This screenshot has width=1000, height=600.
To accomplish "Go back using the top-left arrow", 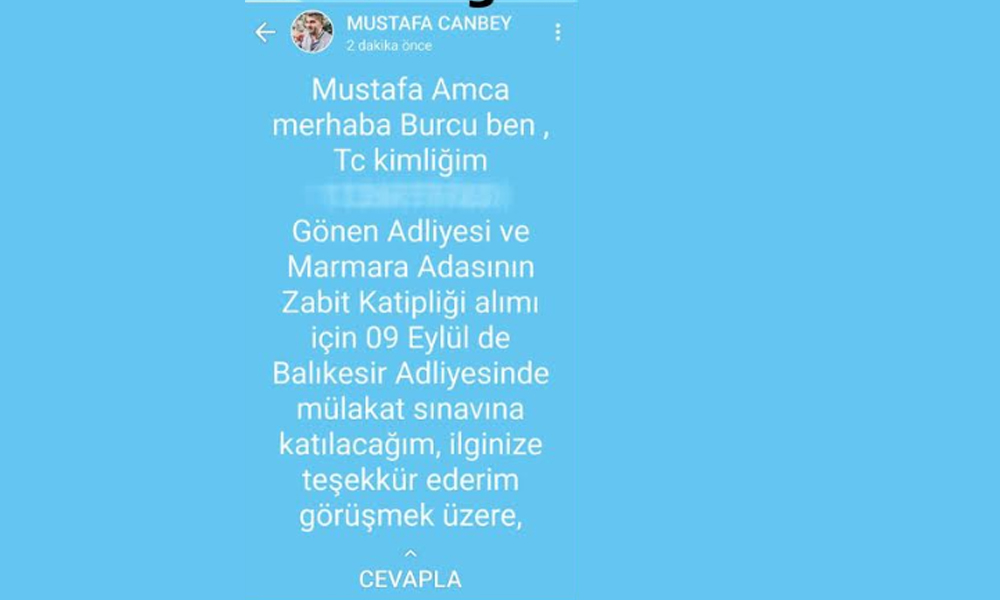I will (265, 33).
